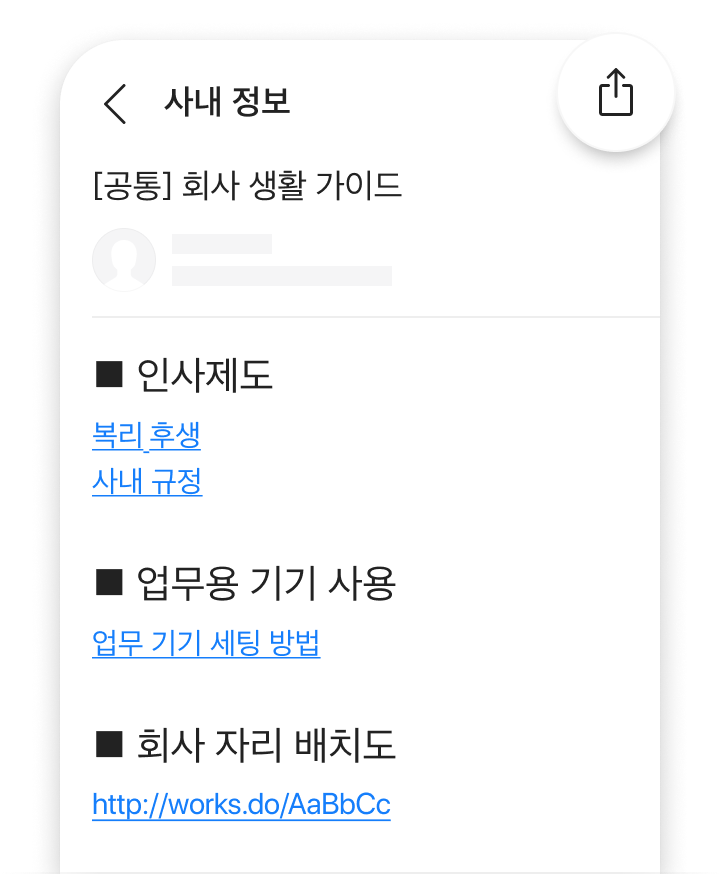
Task: Share this post using the share icon
Action: (616, 93)
